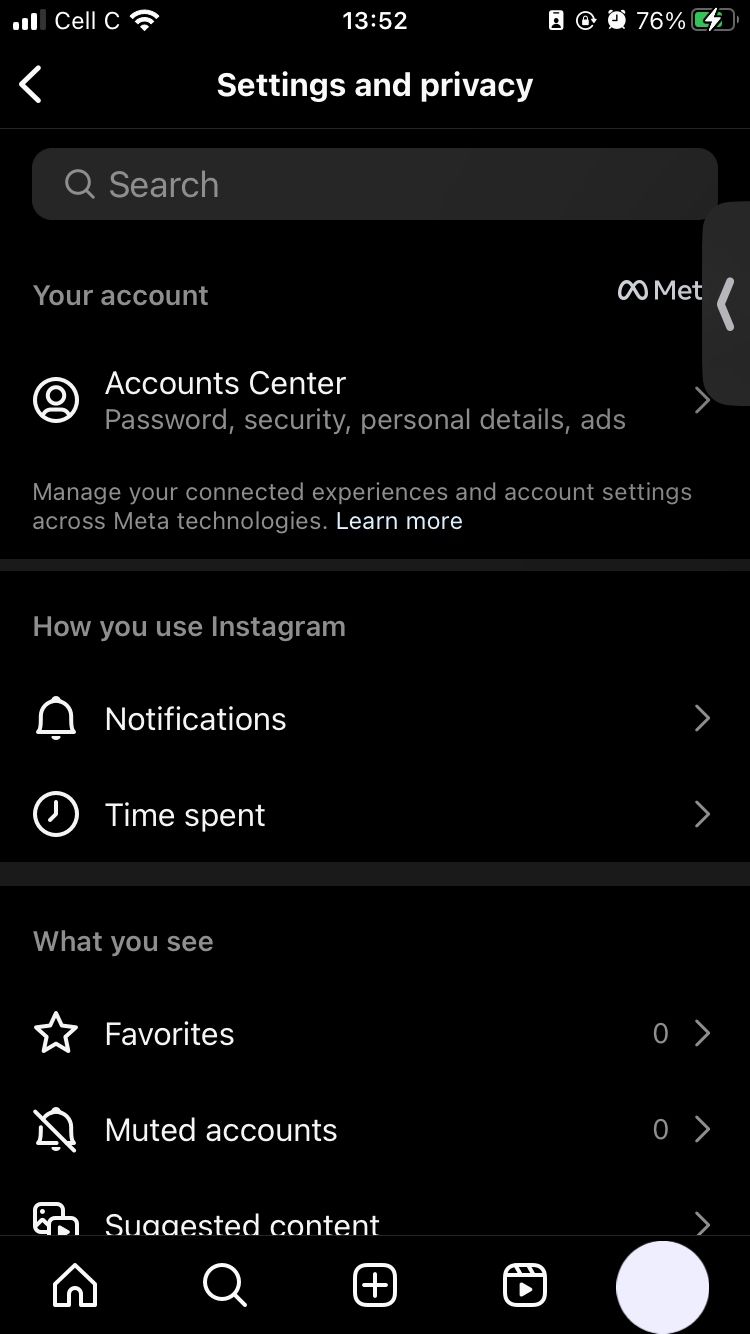Open Reels from the bottom bar

[x=525, y=1285]
